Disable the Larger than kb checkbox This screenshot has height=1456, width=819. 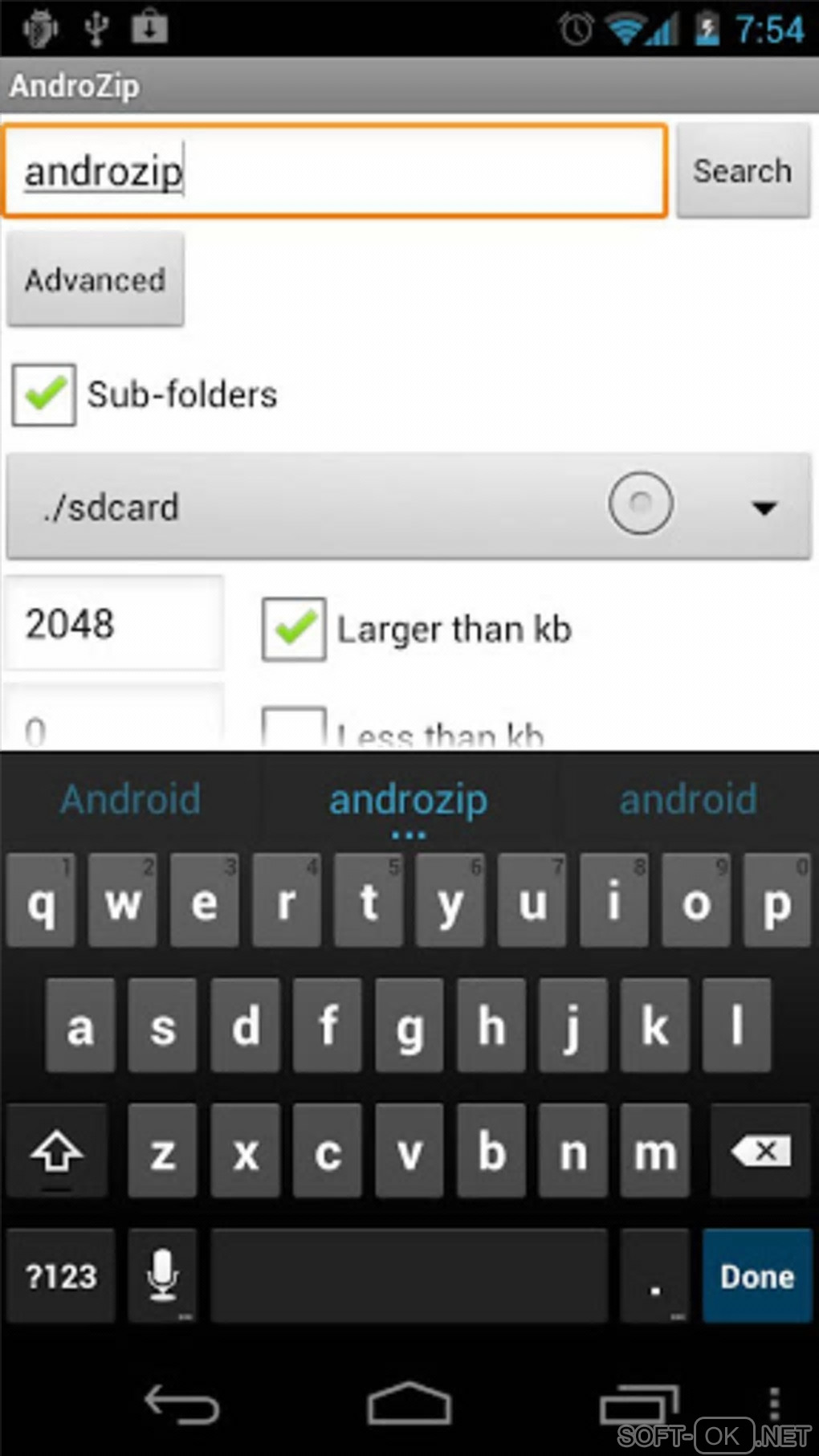[x=294, y=629]
